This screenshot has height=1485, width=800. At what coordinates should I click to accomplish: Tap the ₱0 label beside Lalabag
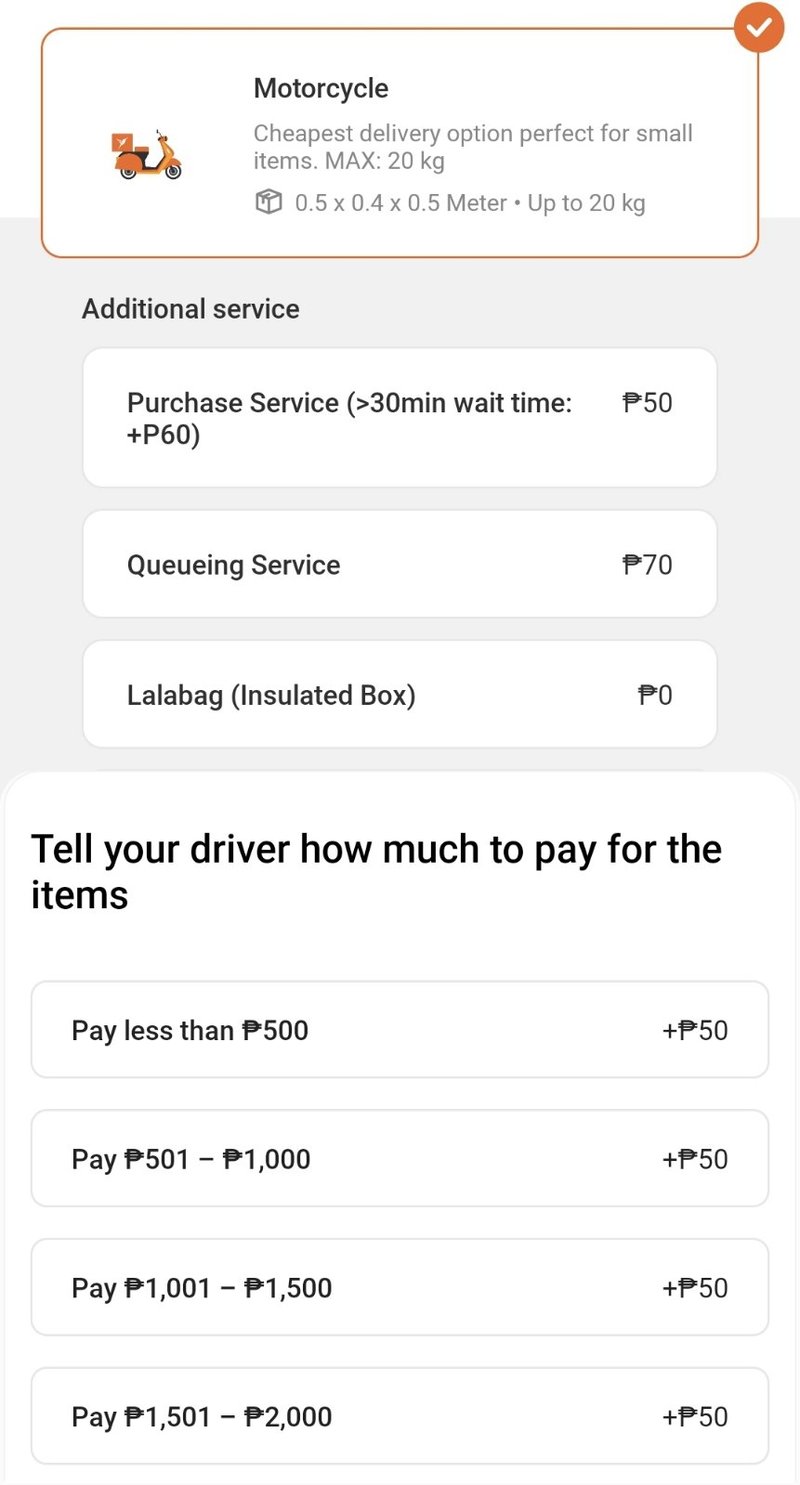[655, 694]
